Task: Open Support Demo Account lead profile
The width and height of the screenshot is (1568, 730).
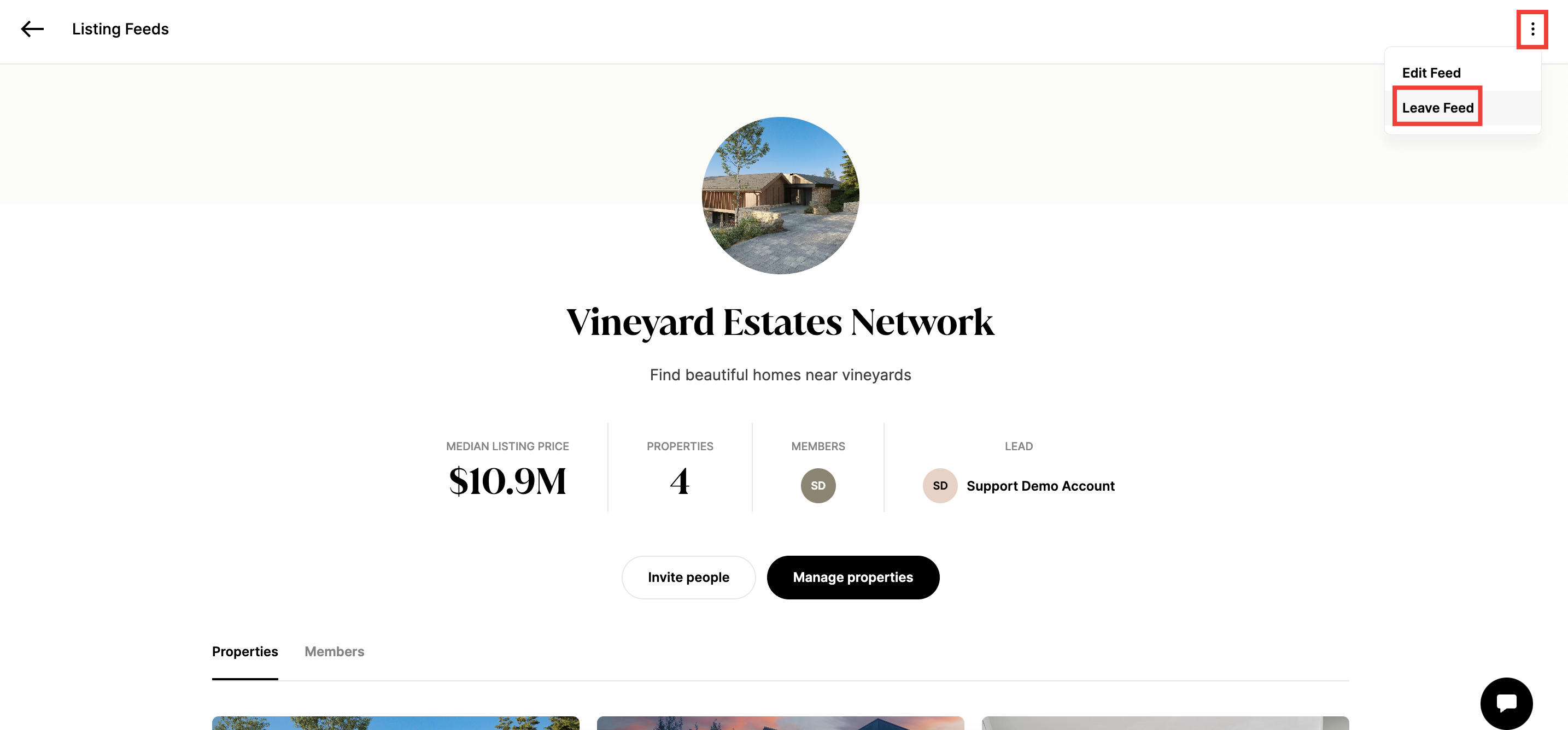Action: (x=1040, y=485)
